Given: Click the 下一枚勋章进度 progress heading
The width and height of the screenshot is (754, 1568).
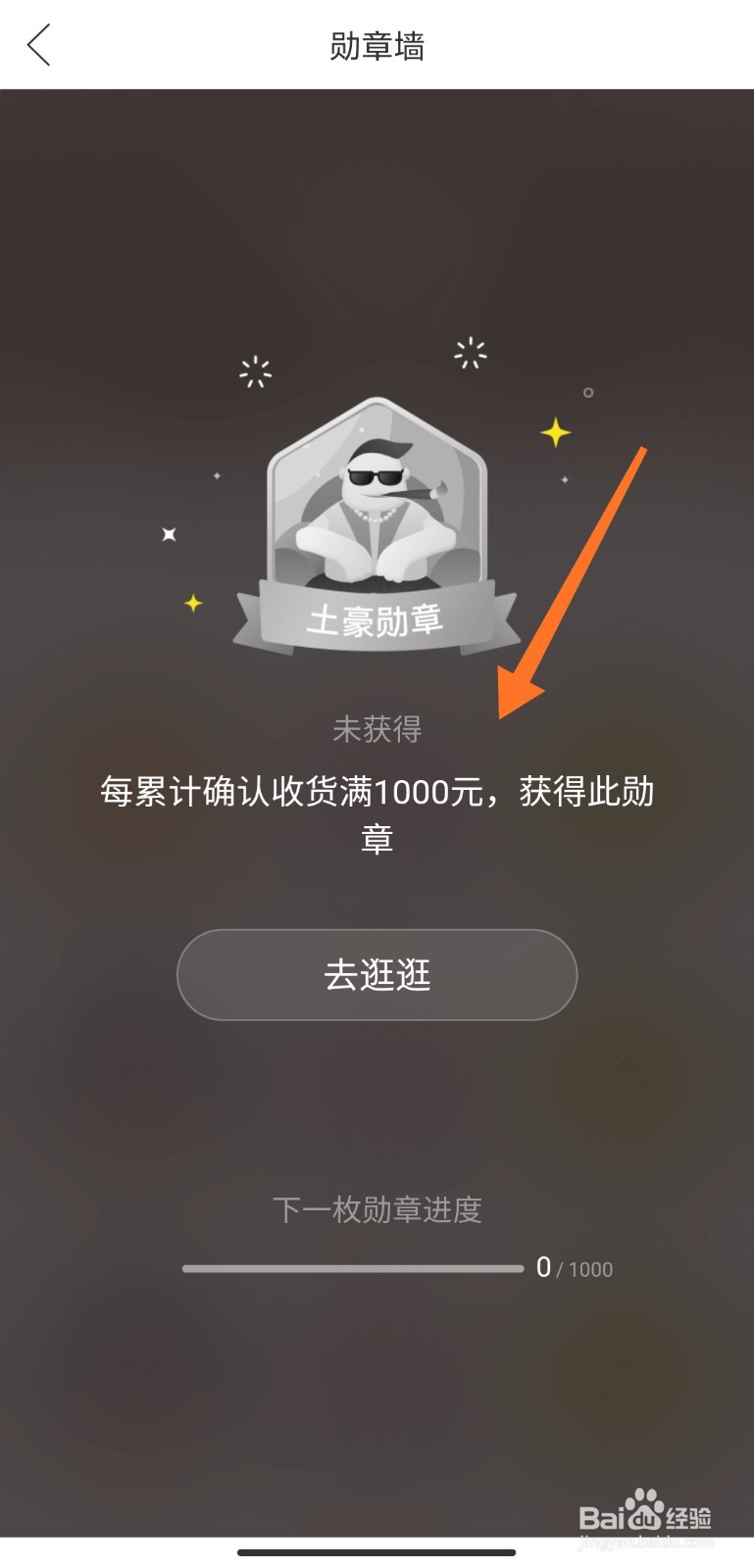Looking at the screenshot, I should 377,1210.
